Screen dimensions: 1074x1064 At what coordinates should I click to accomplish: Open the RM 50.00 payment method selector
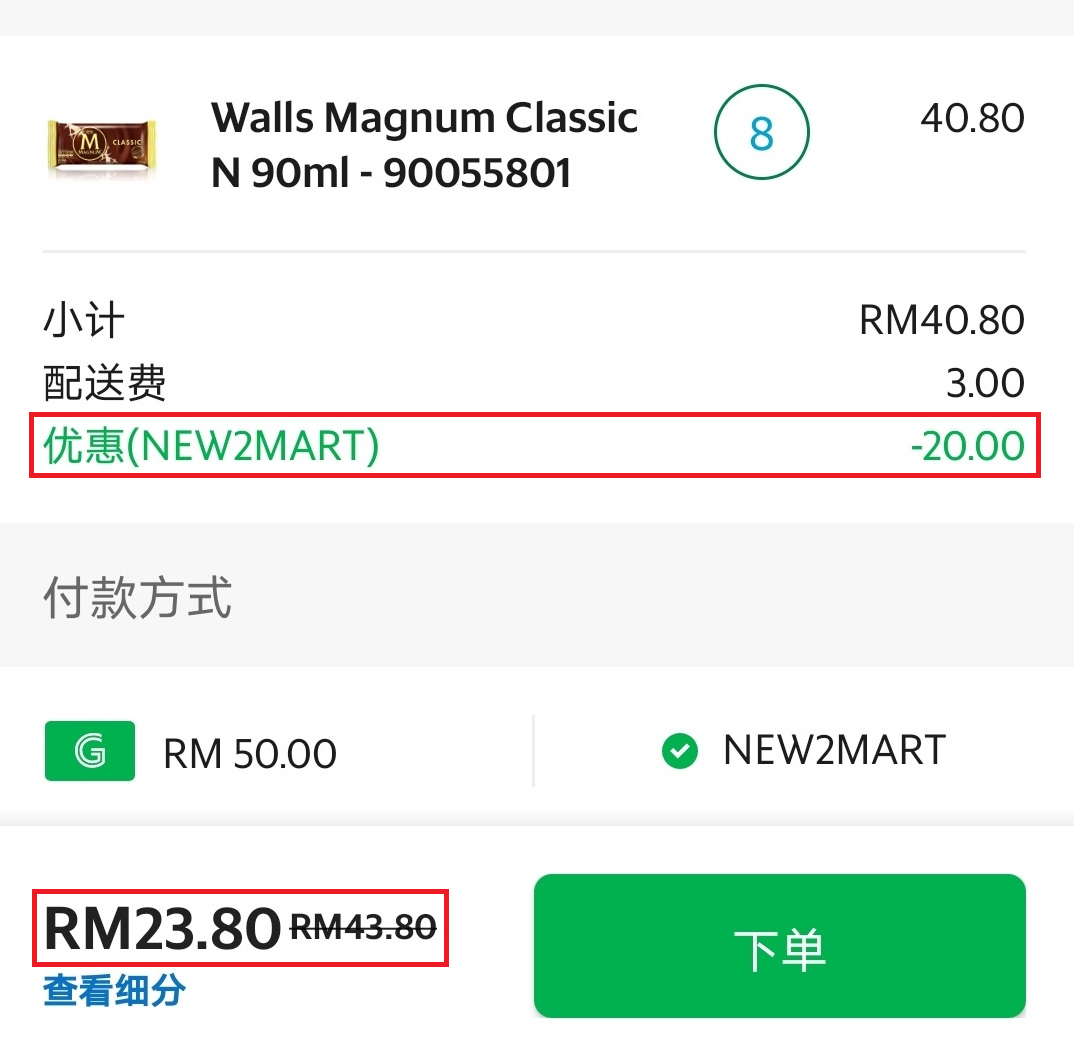pyautogui.click(x=250, y=752)
